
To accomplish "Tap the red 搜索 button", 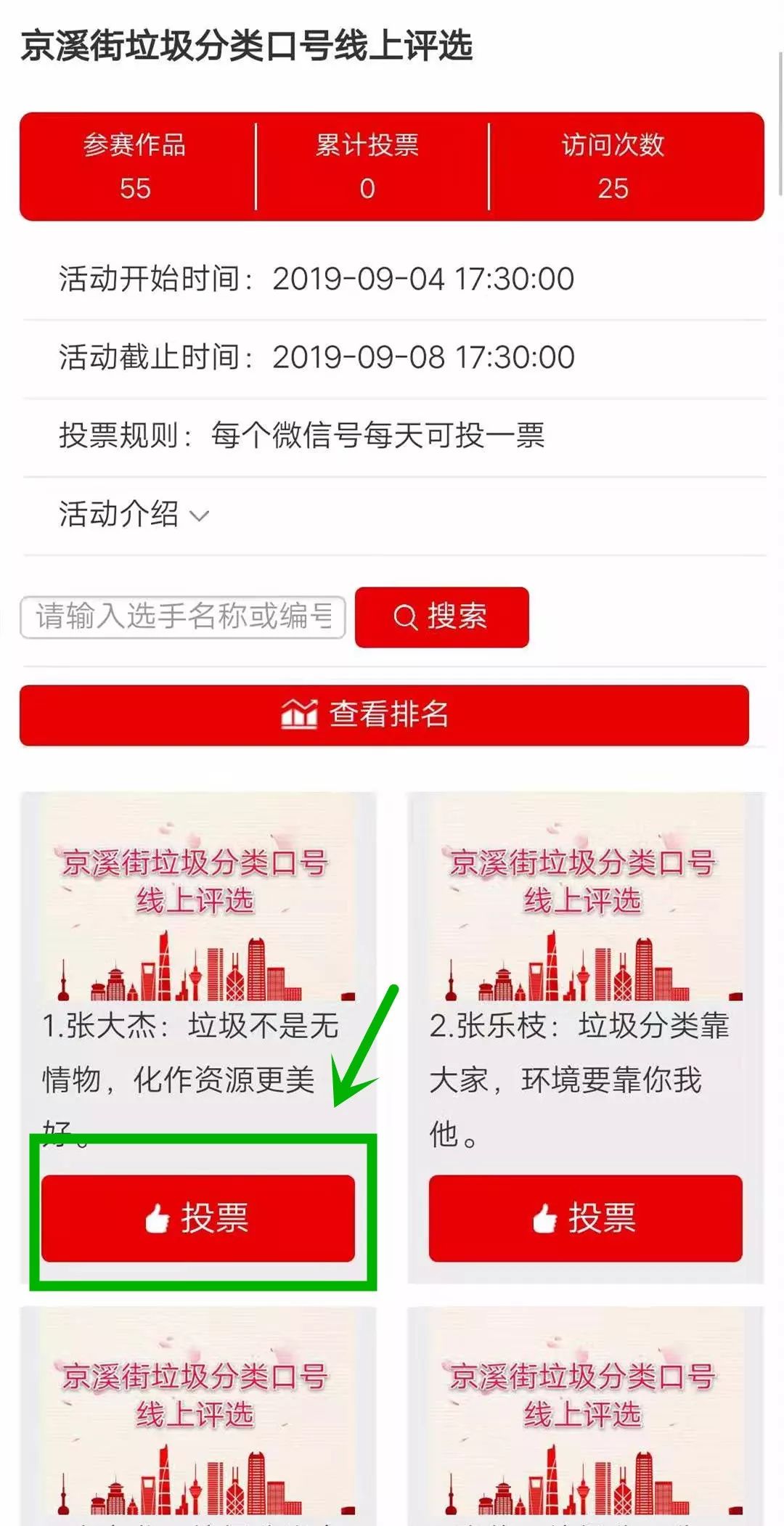I will pyautogui.click(x=441, y=617).
